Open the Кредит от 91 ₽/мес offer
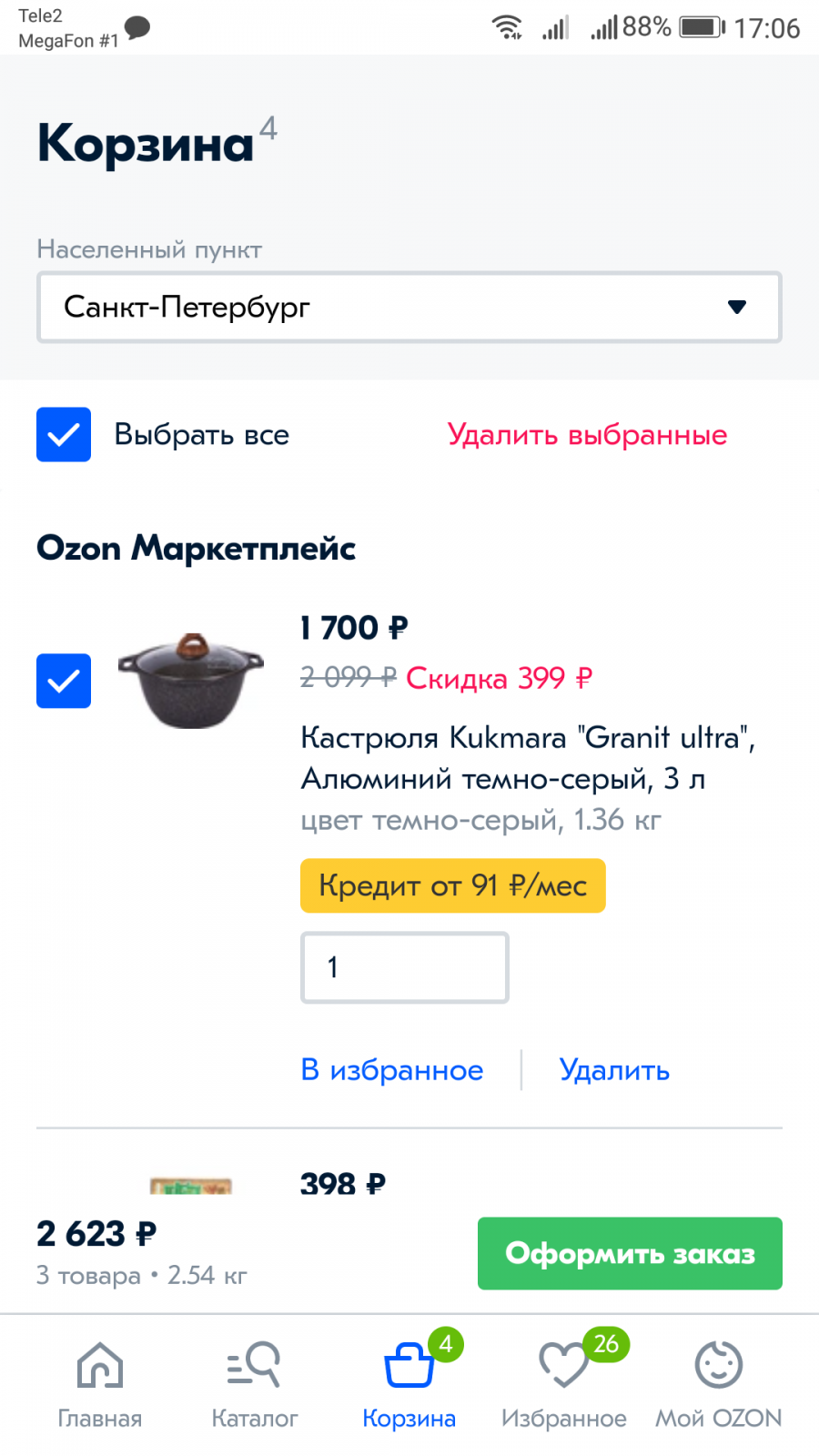Viewport: 819px width, 1456px height. 452,885
